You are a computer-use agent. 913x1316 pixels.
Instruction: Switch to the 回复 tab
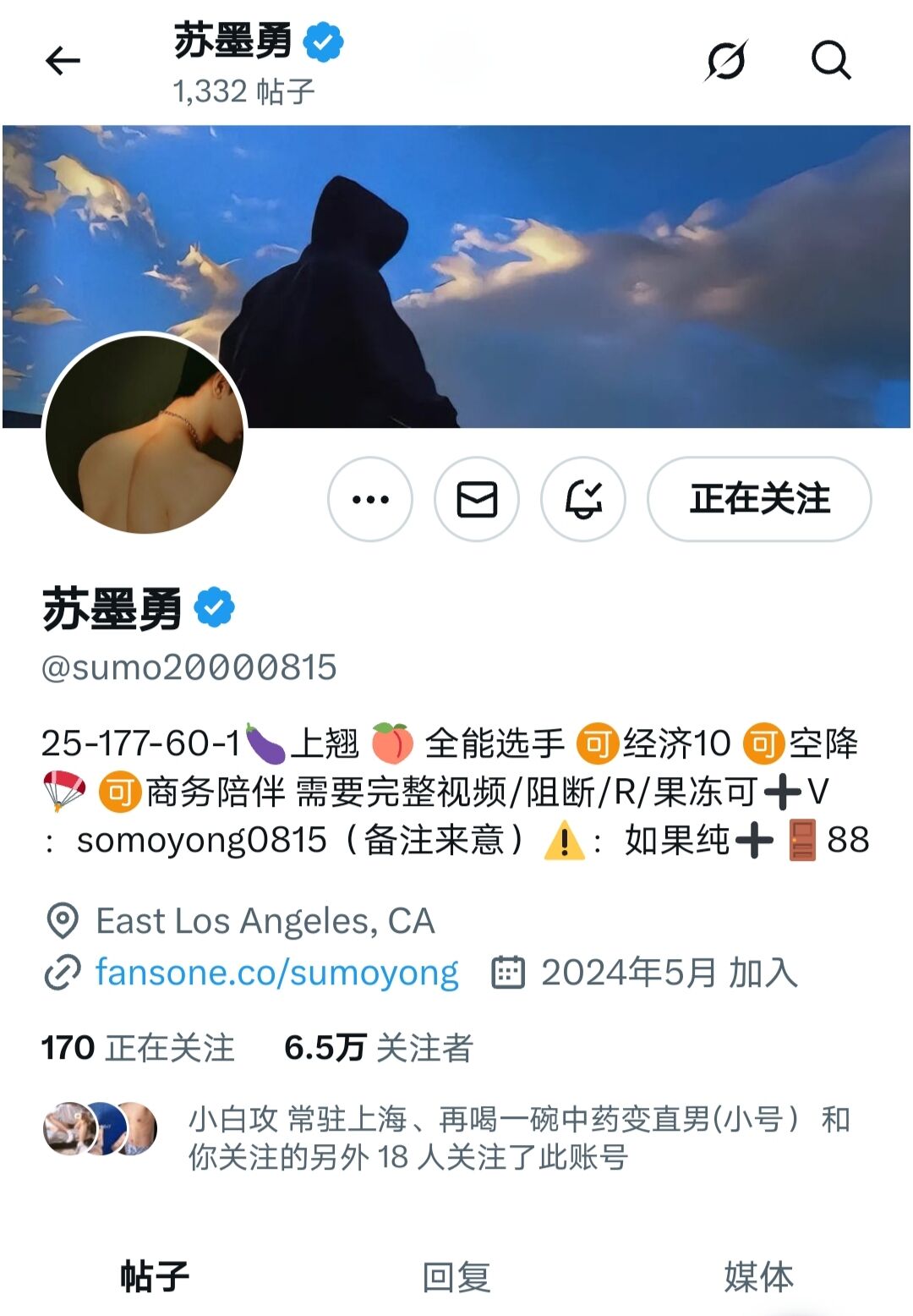click(x=456, y=1276)
